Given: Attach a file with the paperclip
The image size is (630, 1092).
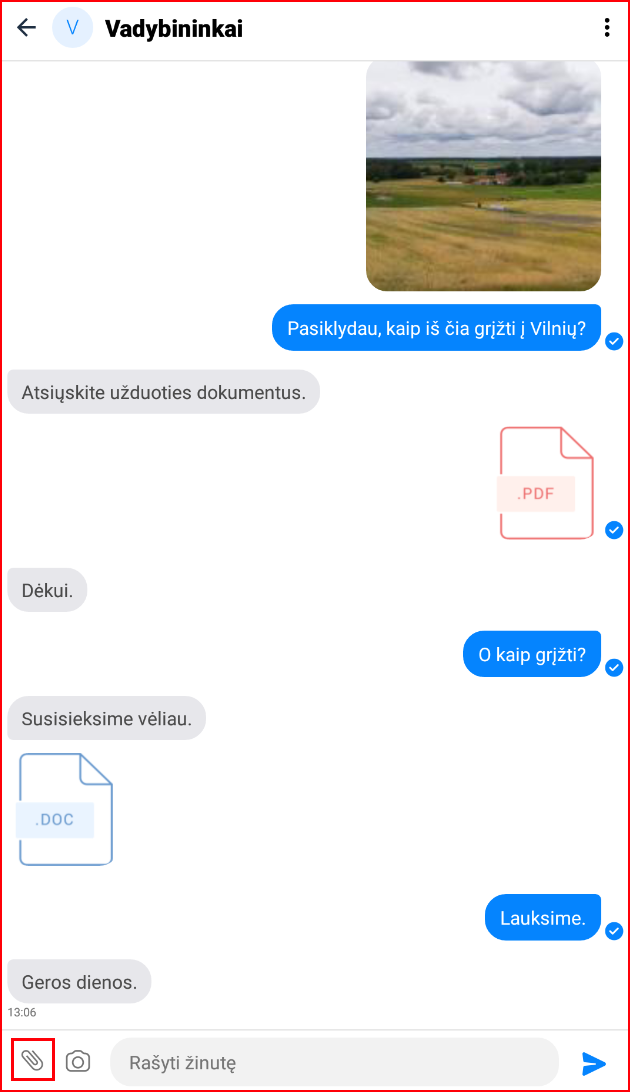Looking at the screenshot, I should click(x=33, y=1060).
